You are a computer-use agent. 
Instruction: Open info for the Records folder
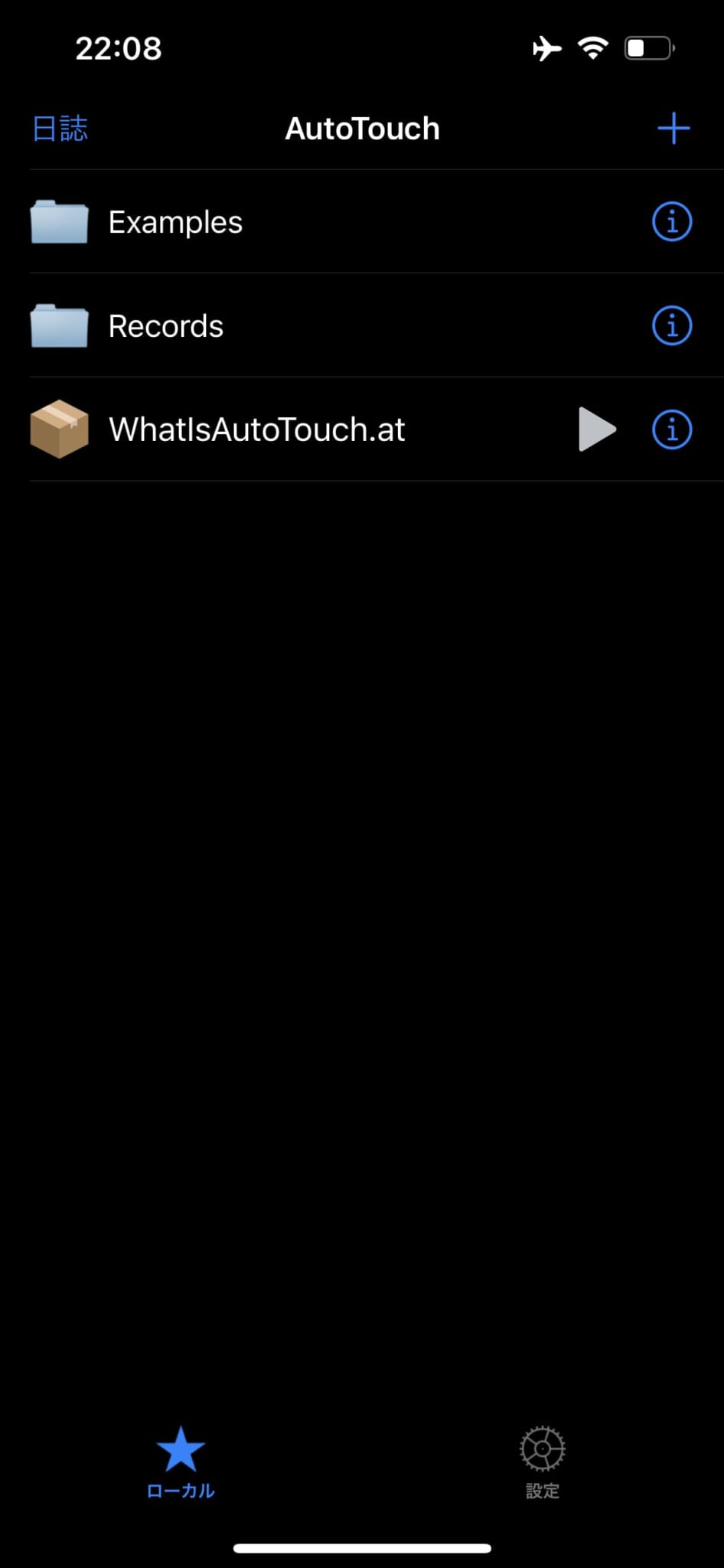pyautogui.click(x=671, y=325)
